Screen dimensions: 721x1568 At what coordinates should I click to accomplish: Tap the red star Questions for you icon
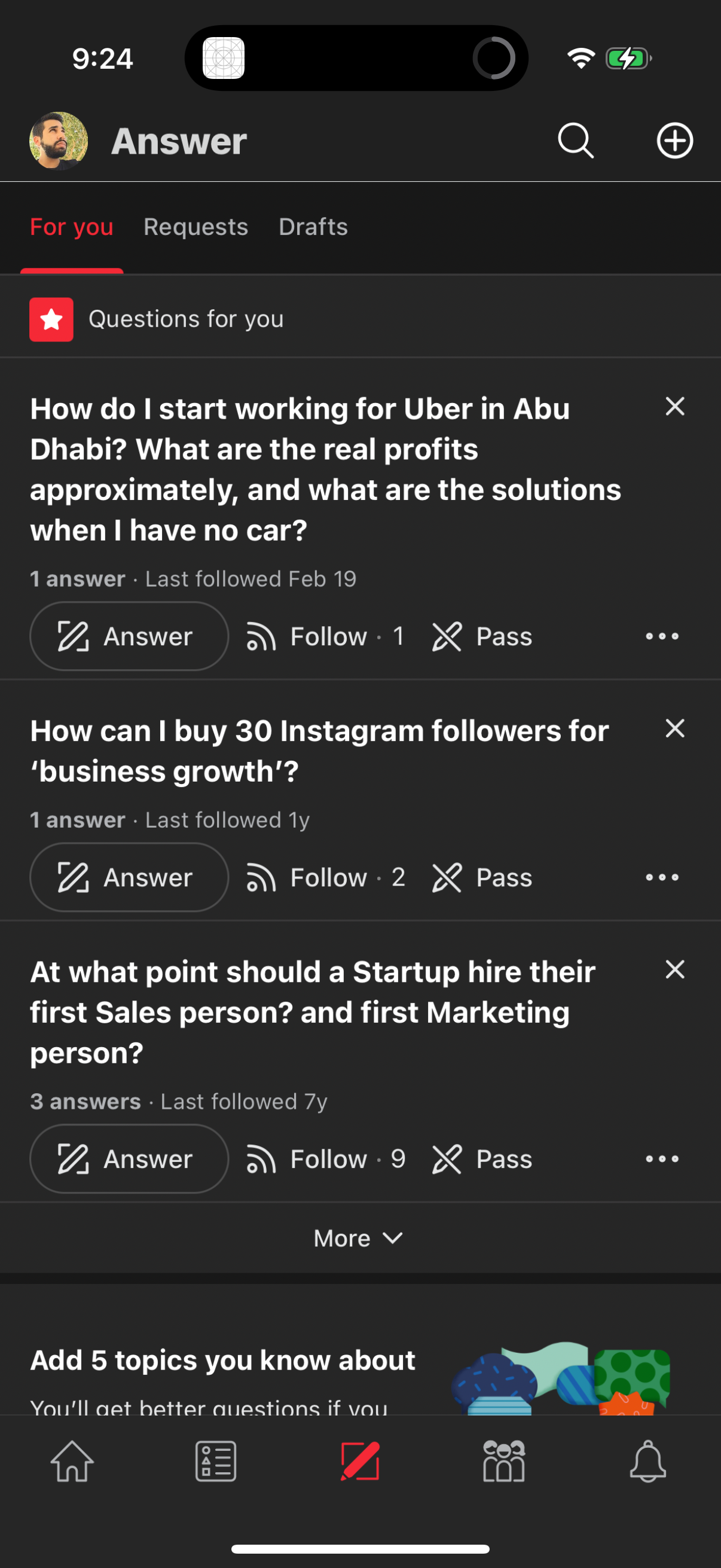[x=51, y=318]
